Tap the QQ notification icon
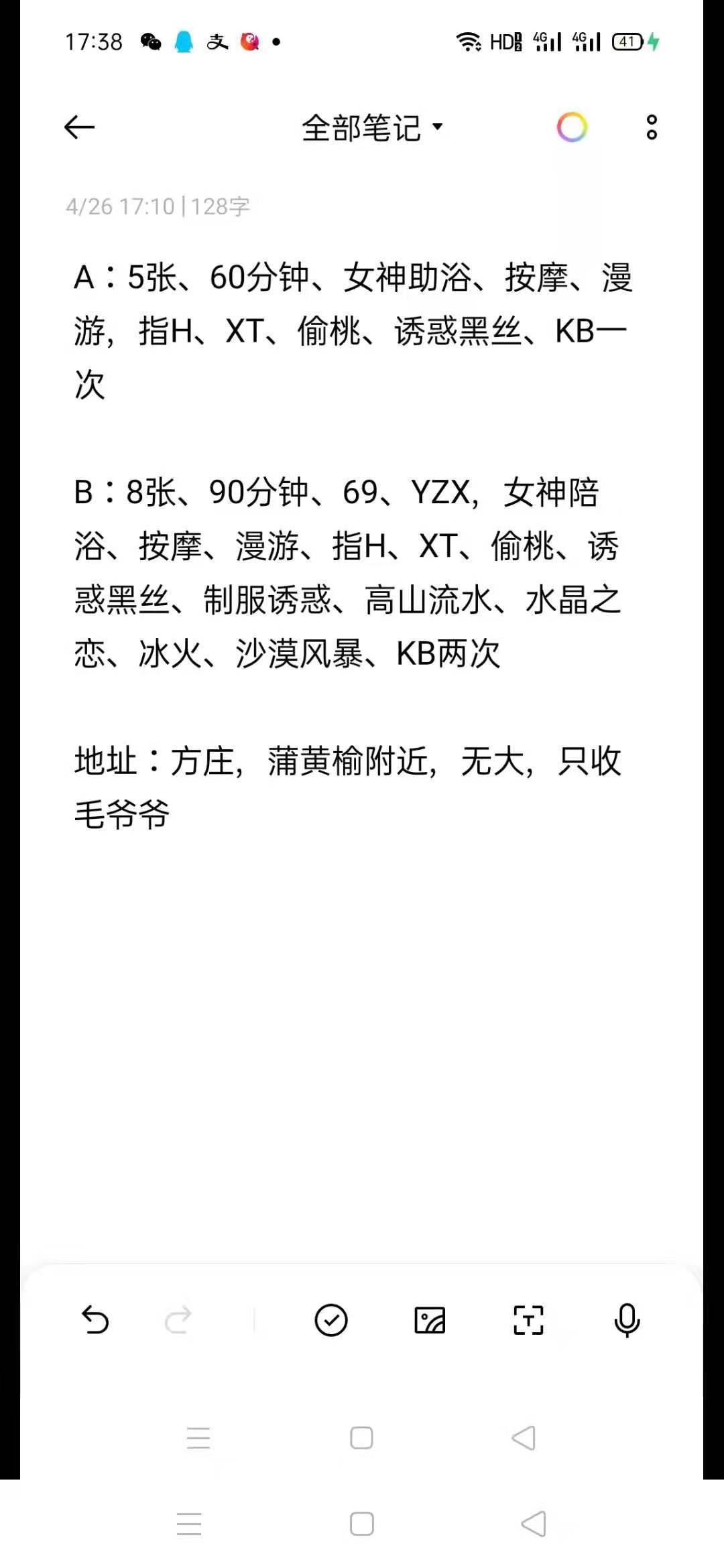The image size is (724, 1568). pyautogui.click(x=183, y=42)
